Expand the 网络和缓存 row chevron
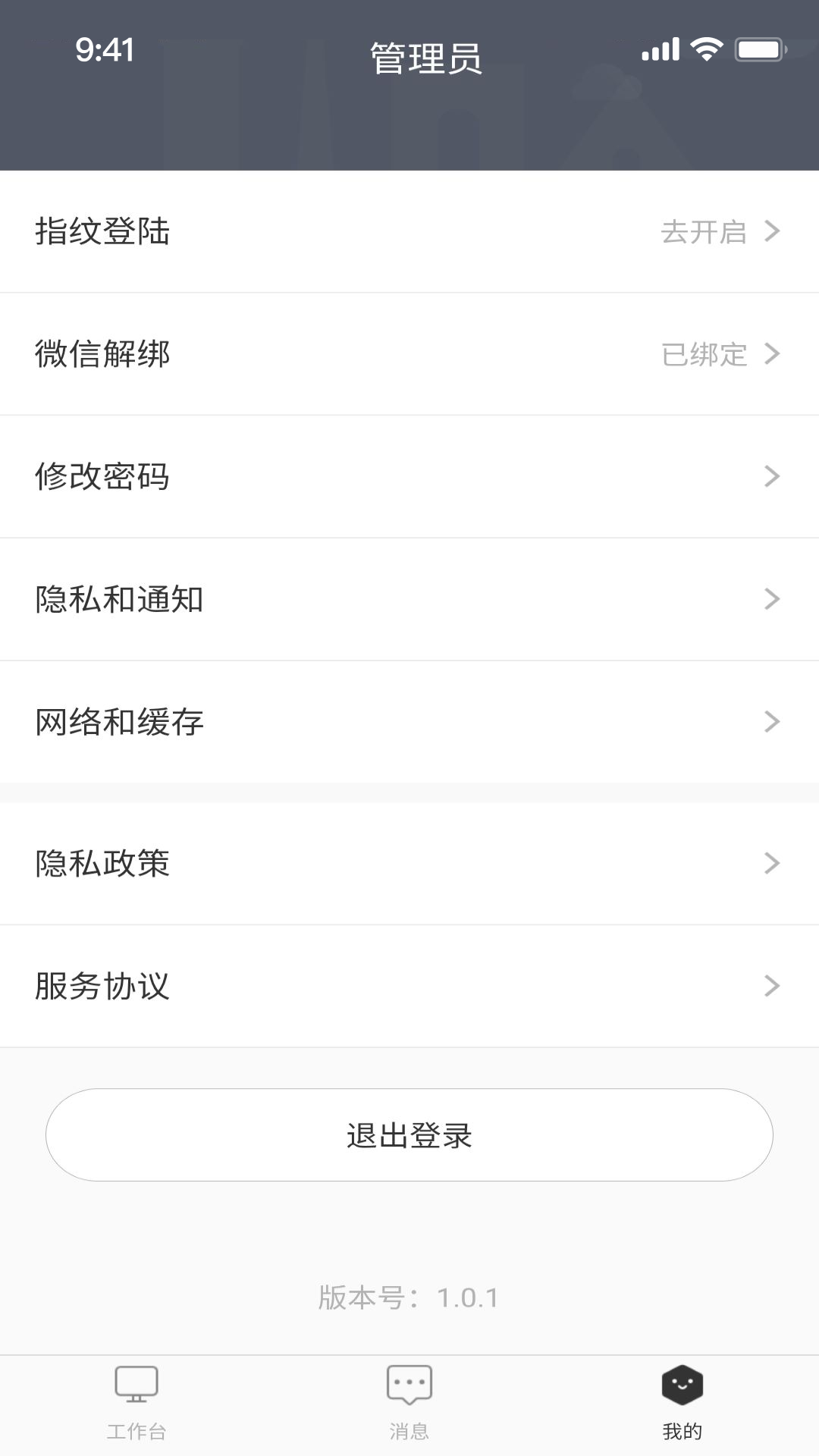Screen dimensions: 819x1456 773,721
